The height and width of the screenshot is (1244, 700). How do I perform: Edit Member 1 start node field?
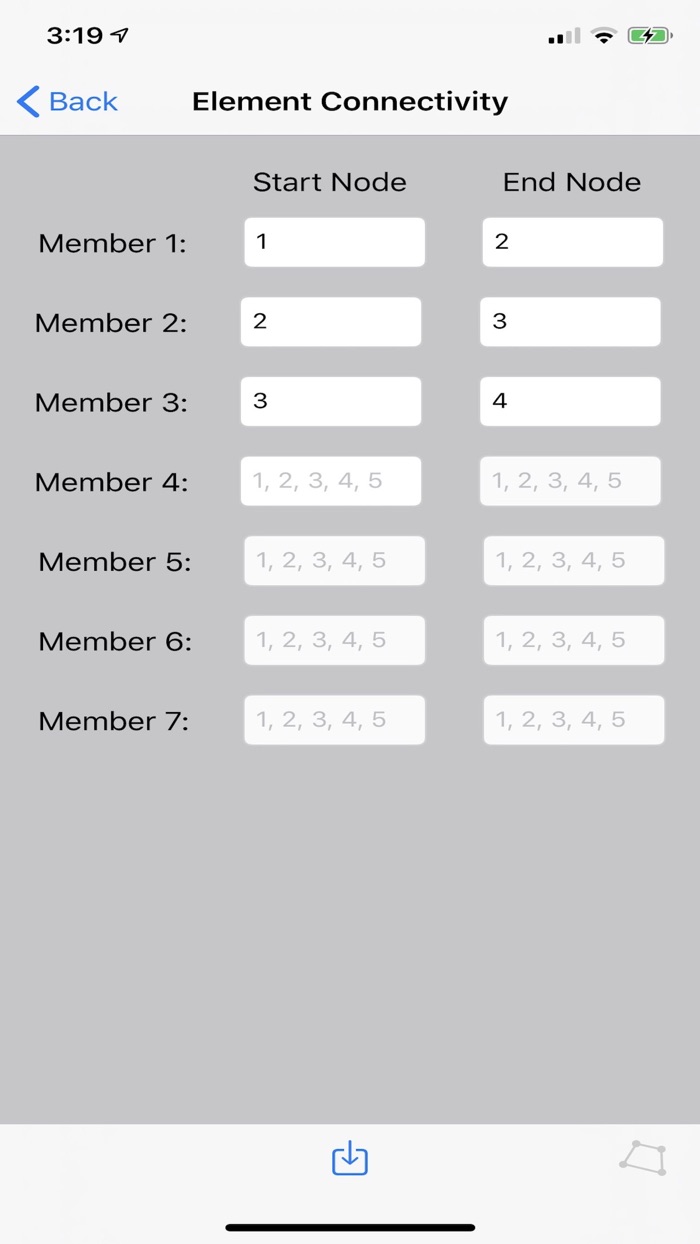click(x=334, y=242)
